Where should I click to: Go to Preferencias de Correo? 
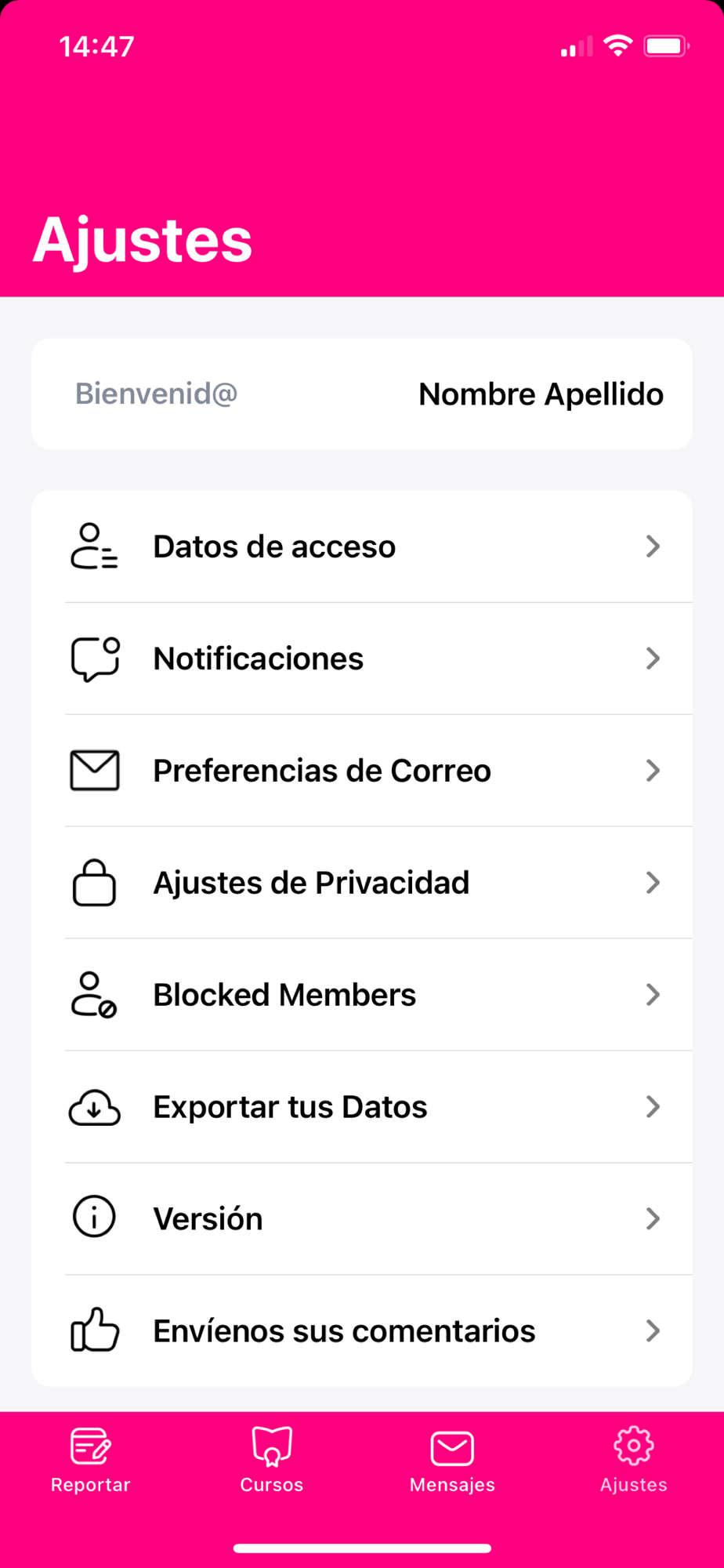point(362,771)
